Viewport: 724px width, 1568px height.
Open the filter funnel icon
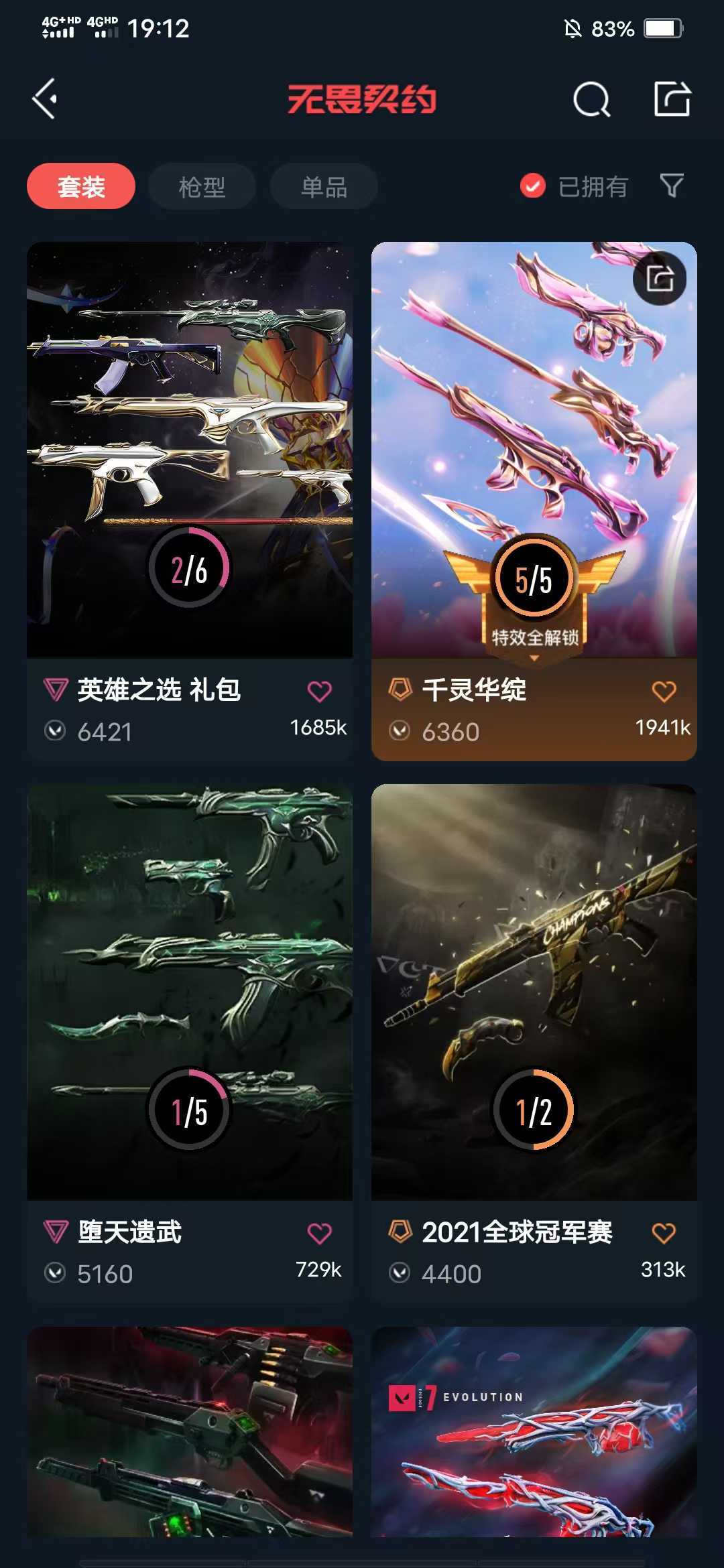coord(671,186)
